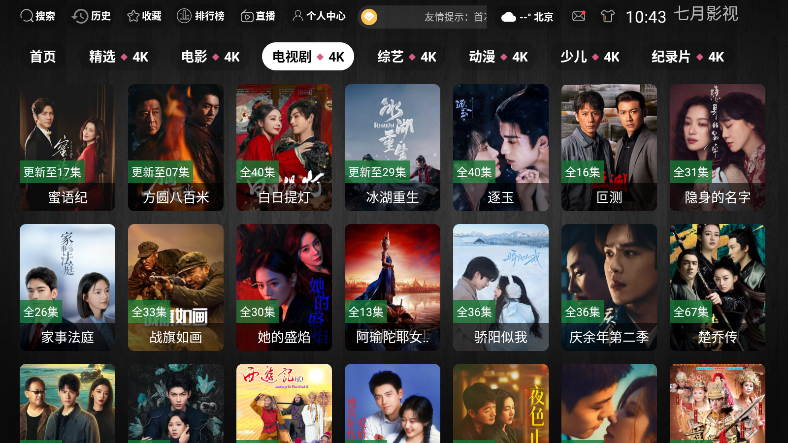
Task: Go to 直播 live TV
Action: coord(258,16)
